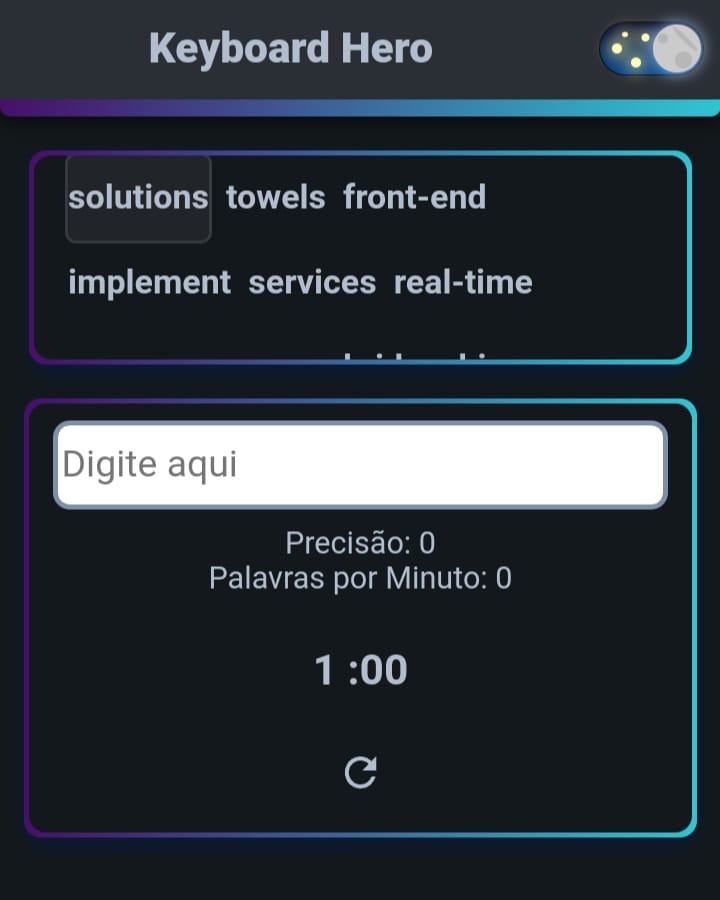This screenshot has height=900, width=720.
Task: Select the word 'implement'
Action: tap(149, 282)
